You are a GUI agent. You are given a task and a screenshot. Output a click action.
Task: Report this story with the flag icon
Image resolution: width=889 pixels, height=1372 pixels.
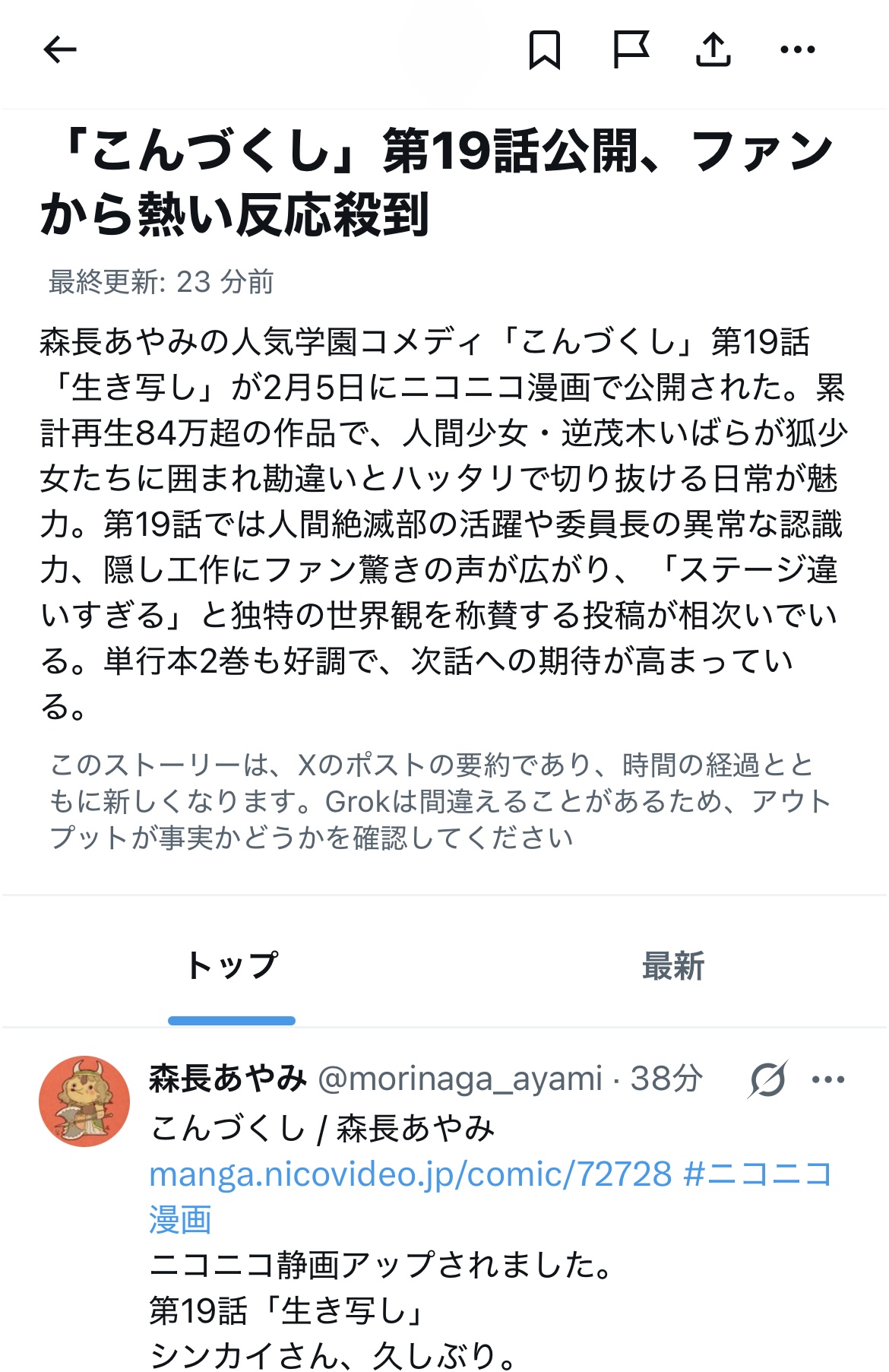[631, 50]
